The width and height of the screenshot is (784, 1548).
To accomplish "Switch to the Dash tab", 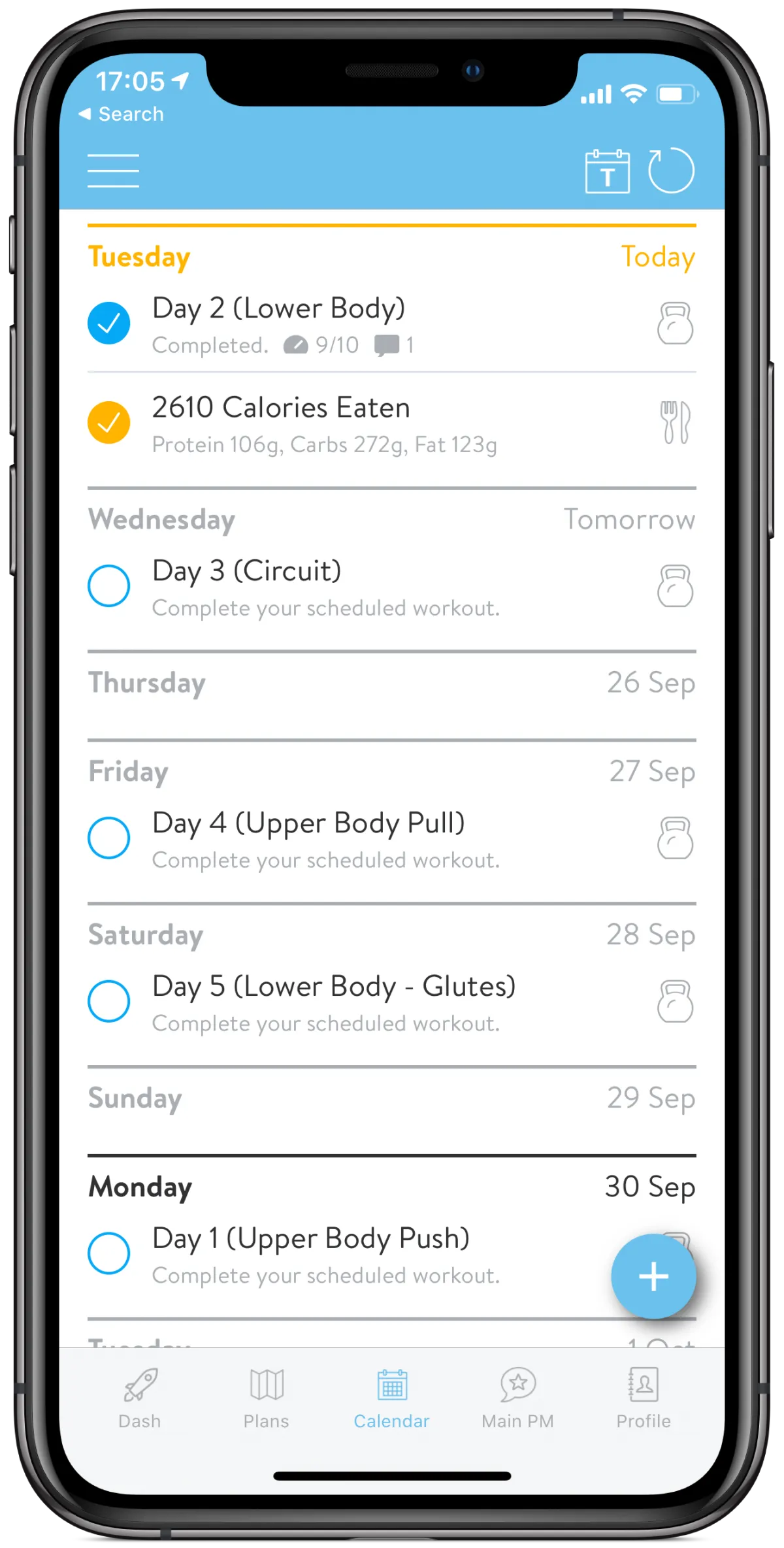I will pyautogui.click(x=140, y=1398).
